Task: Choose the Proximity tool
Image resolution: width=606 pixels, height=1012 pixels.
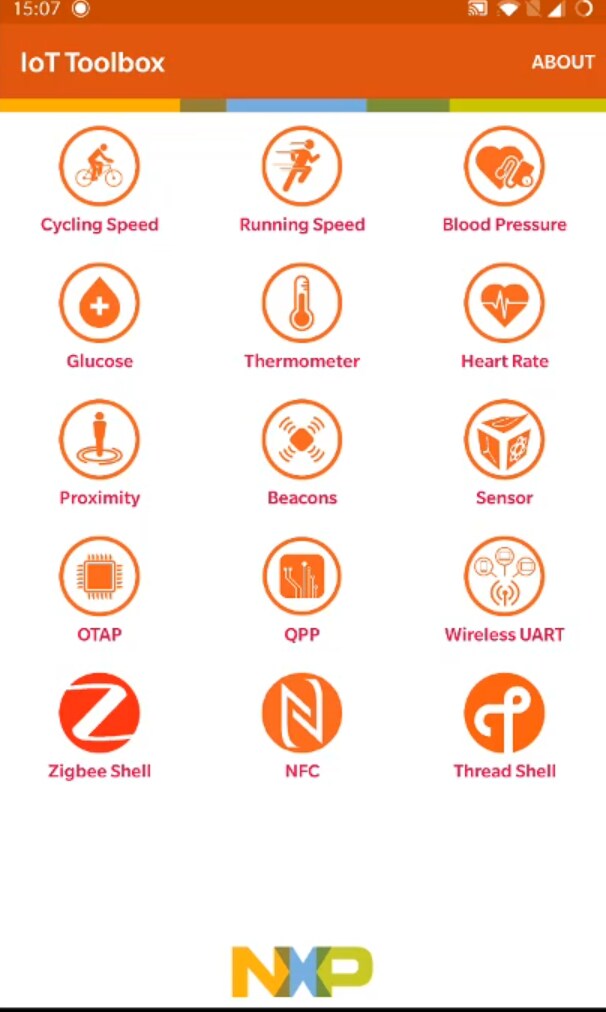Action: [x=99, y=440]
